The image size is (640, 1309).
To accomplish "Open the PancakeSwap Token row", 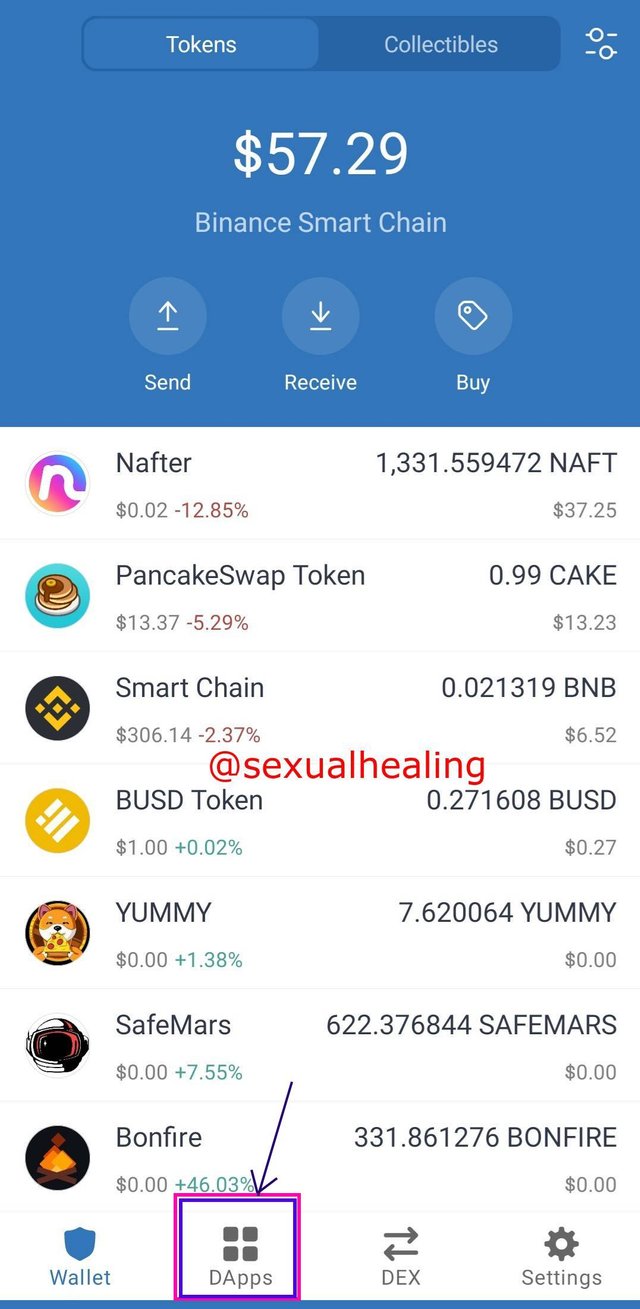I will point(320,596).
